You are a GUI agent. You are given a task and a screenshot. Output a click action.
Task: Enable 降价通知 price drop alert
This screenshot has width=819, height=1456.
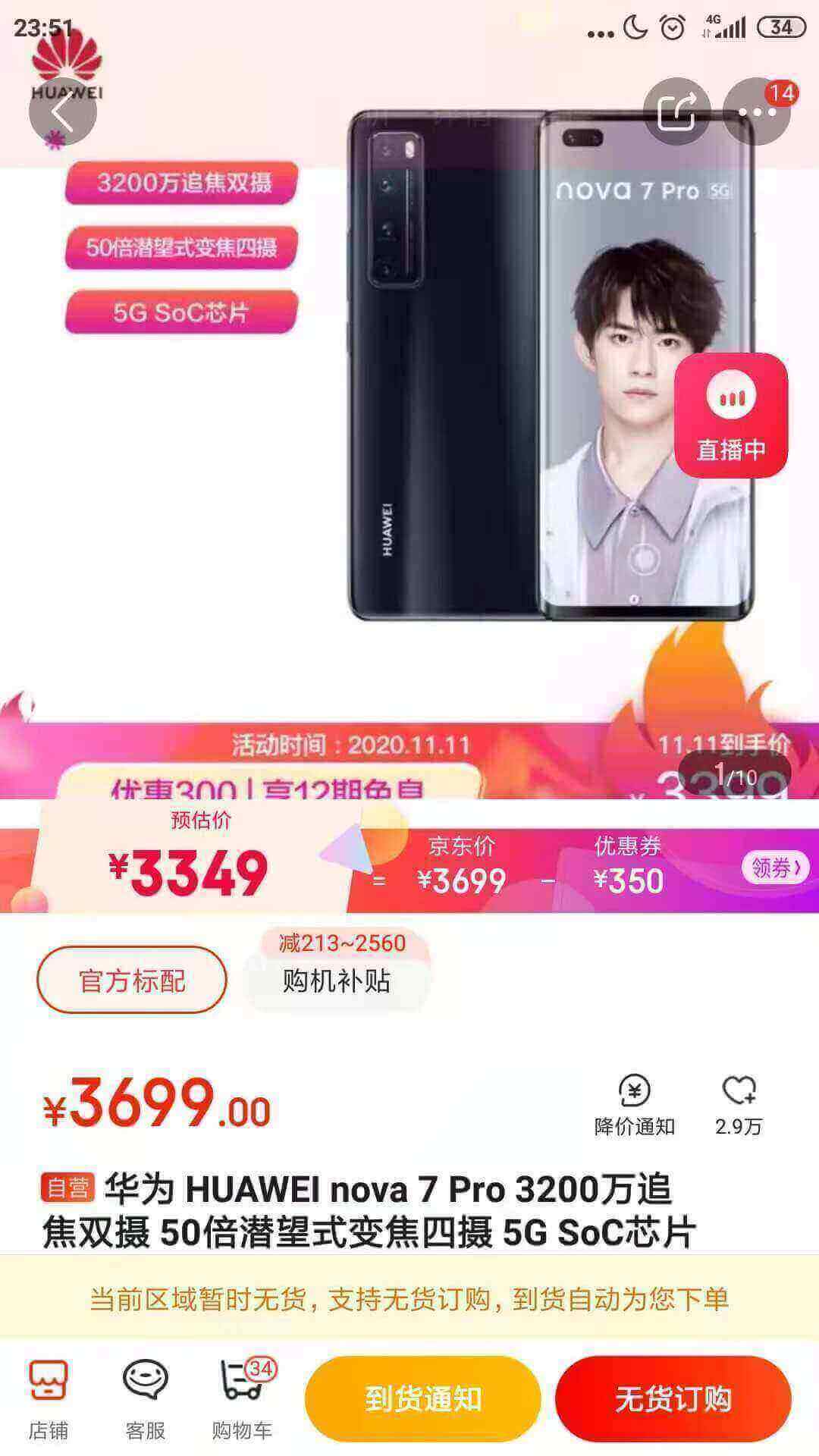coord(635,1104)
